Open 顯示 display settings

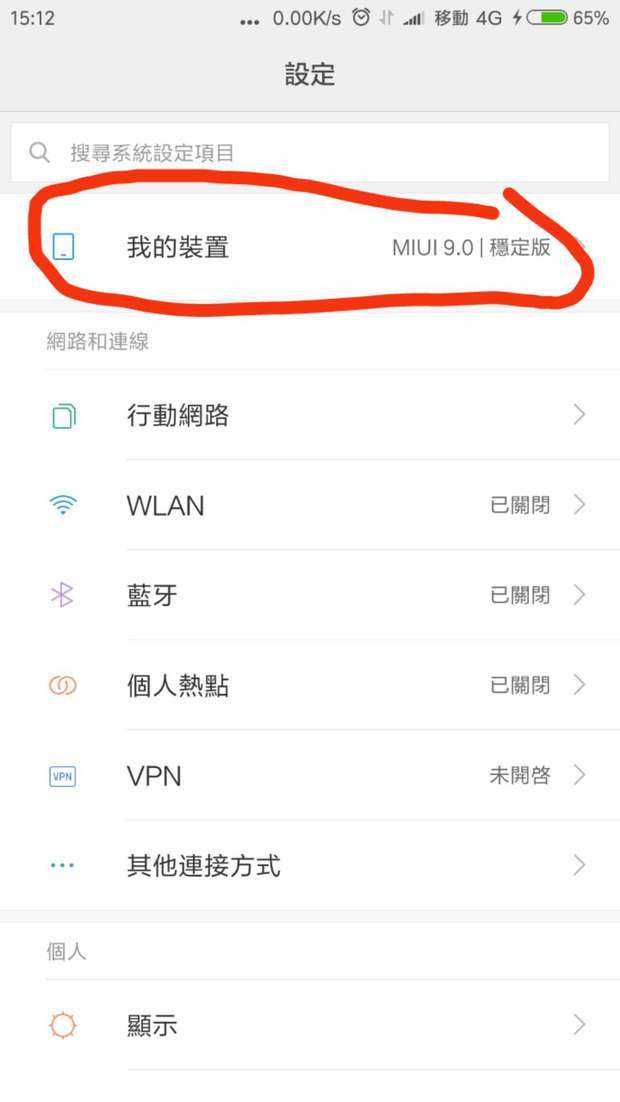coord(310,1025)
